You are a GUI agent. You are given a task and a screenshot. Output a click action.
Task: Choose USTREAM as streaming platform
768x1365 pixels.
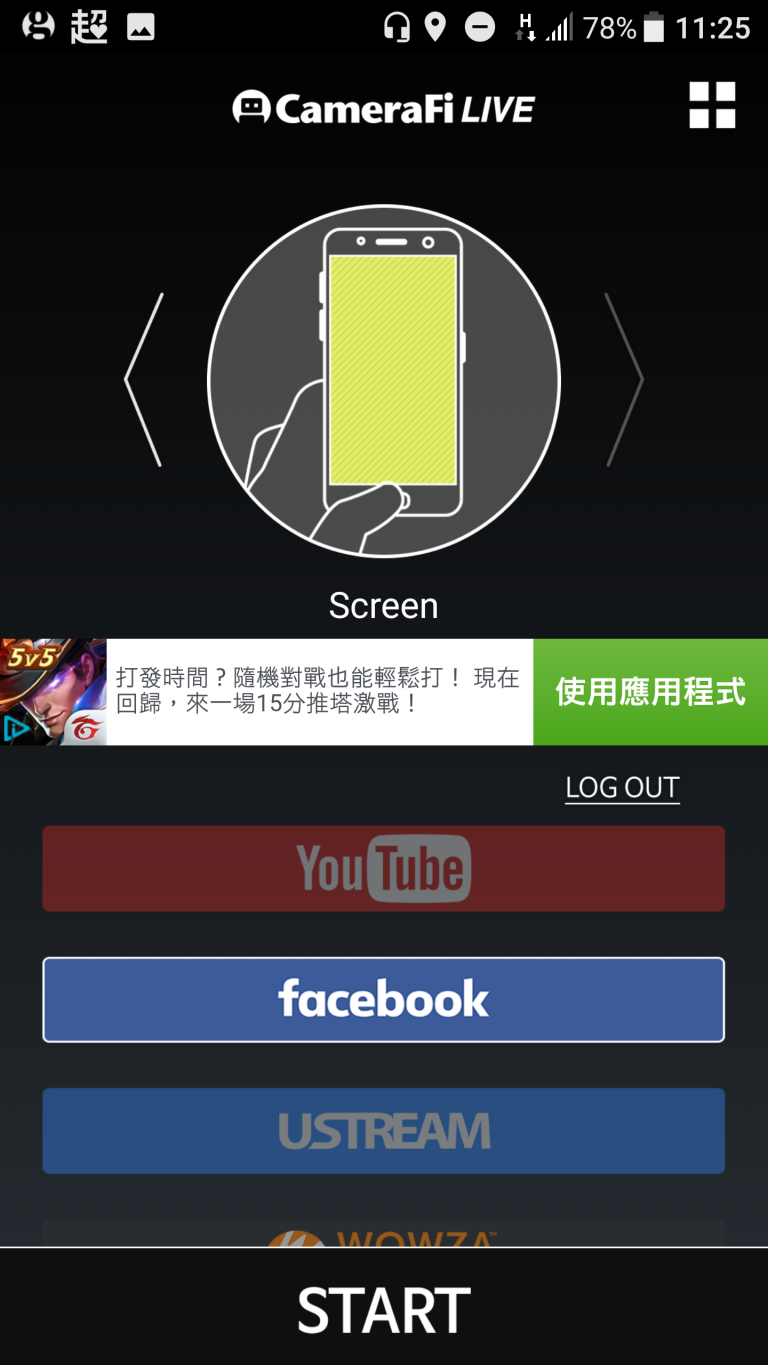(x=384, y=1131)
